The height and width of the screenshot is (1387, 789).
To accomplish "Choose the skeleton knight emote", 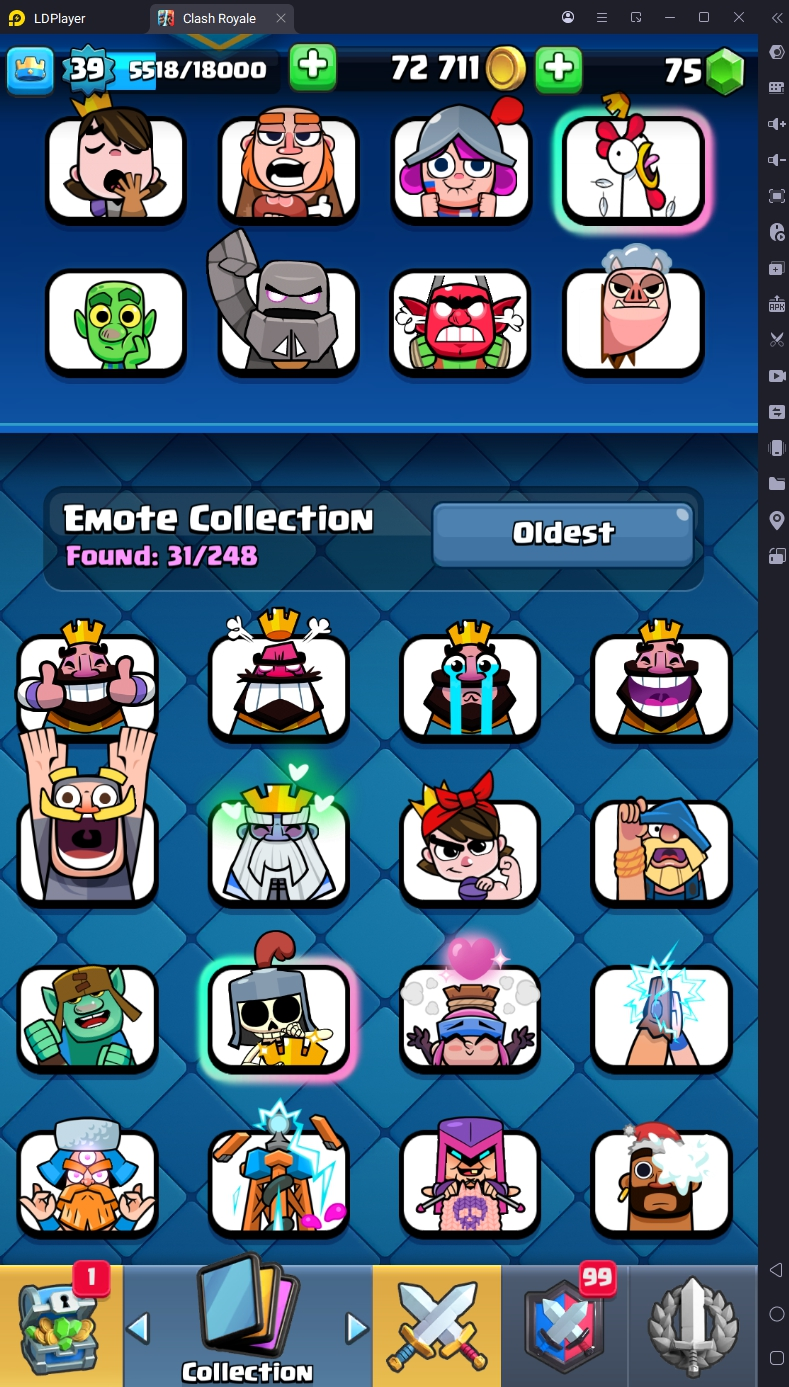I will click(279, 1017).
